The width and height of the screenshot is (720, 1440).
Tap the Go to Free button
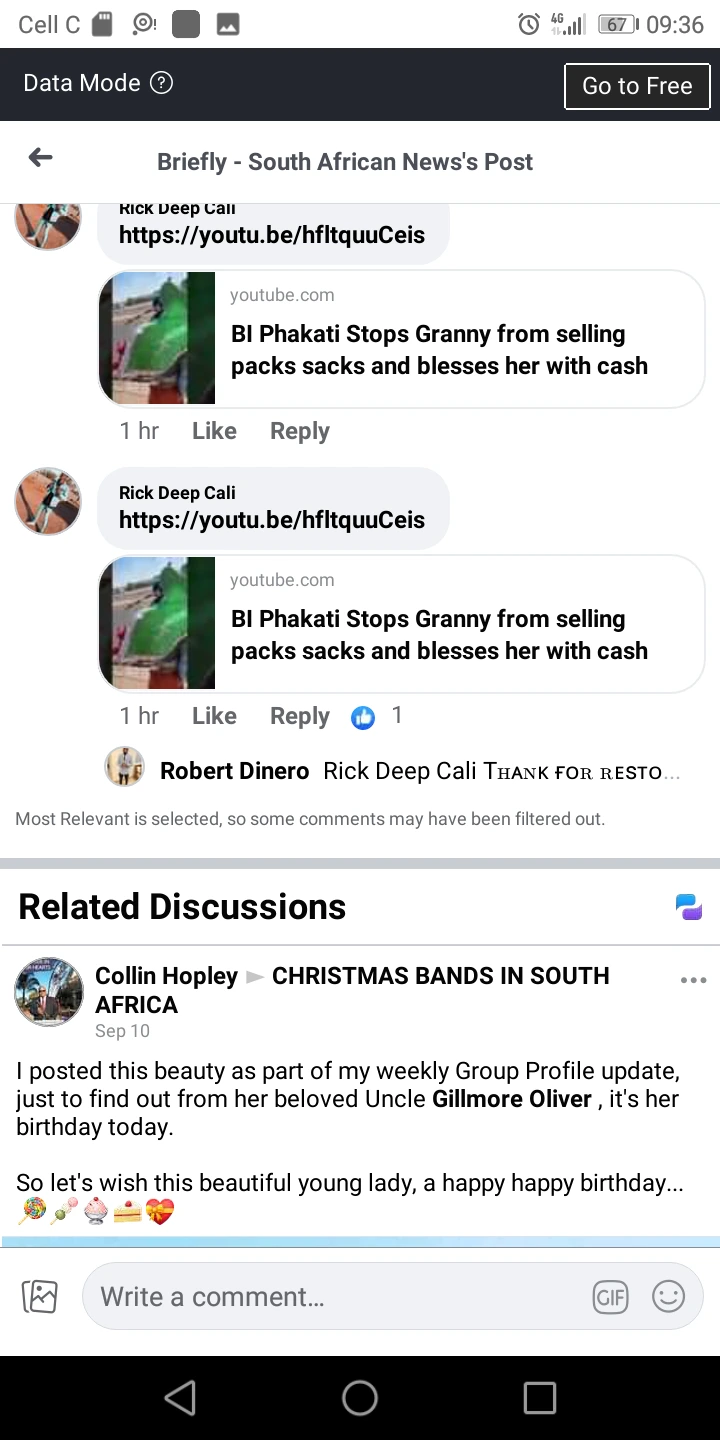pyautogui.click(x=637, y=86)
